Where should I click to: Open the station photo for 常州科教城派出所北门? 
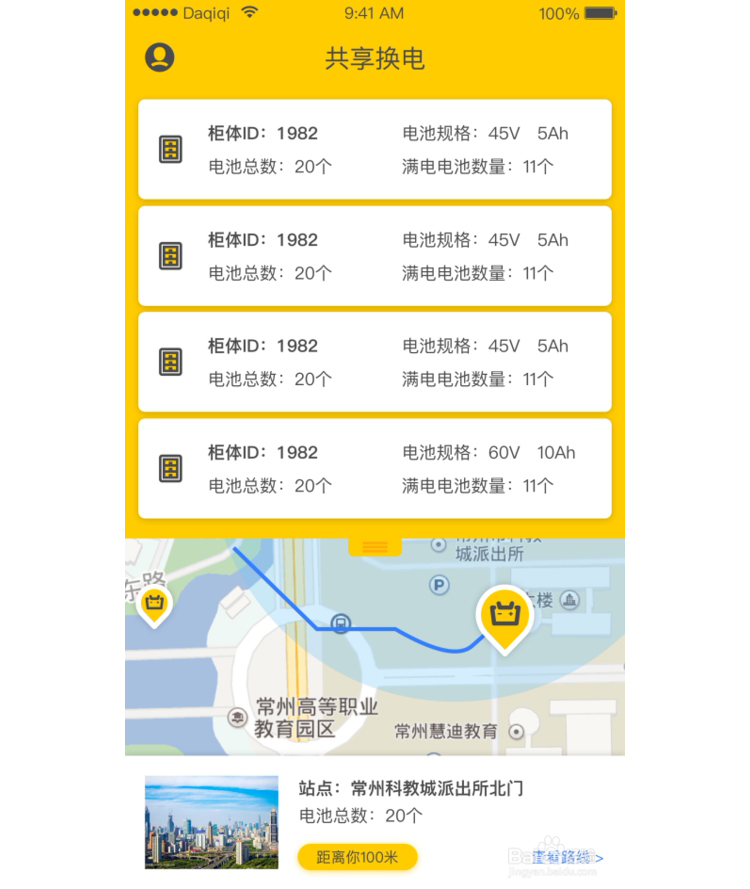211,822
